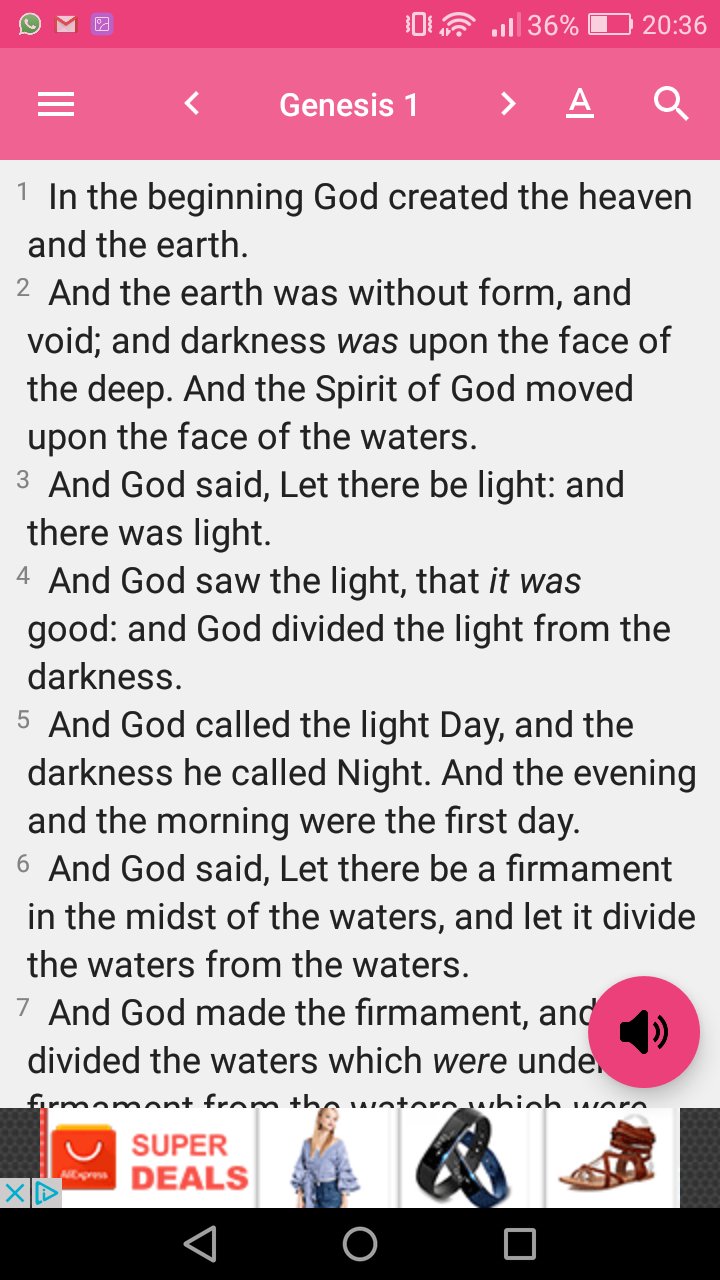The width and height of the screenshot is (720, 1280).
Task: Go to the previous chapter
Action: pos(193,104)
